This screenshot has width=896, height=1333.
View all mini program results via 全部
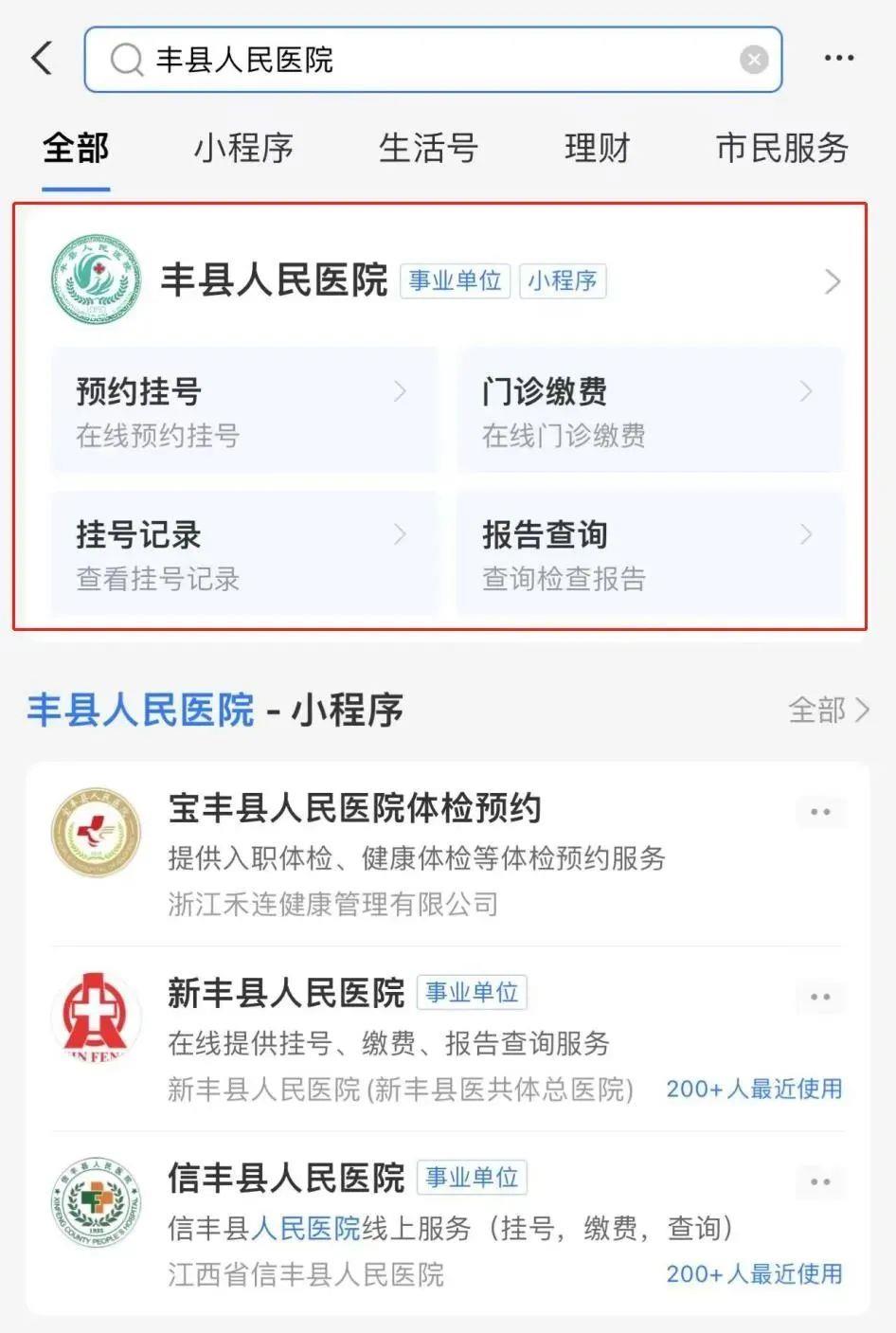click(828, 710)
